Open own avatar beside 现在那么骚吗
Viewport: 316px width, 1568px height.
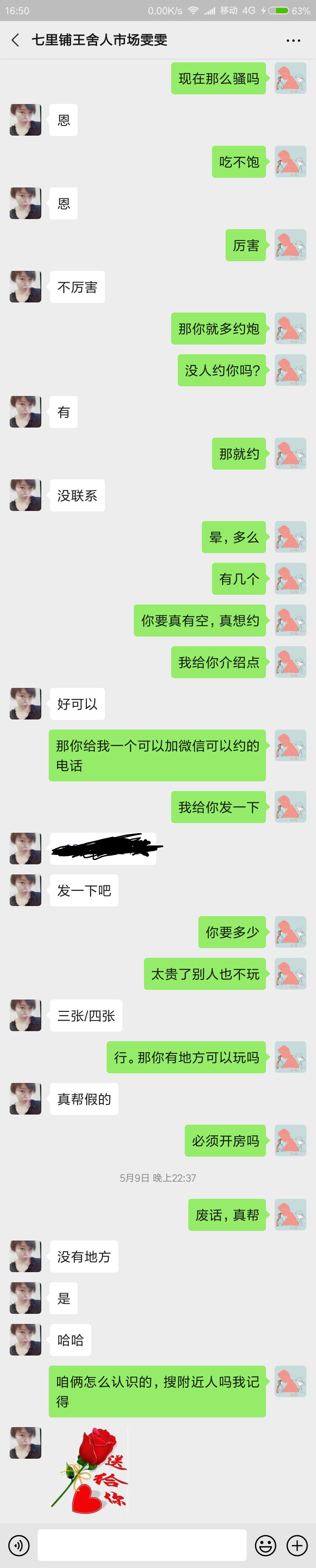point(291,79)
